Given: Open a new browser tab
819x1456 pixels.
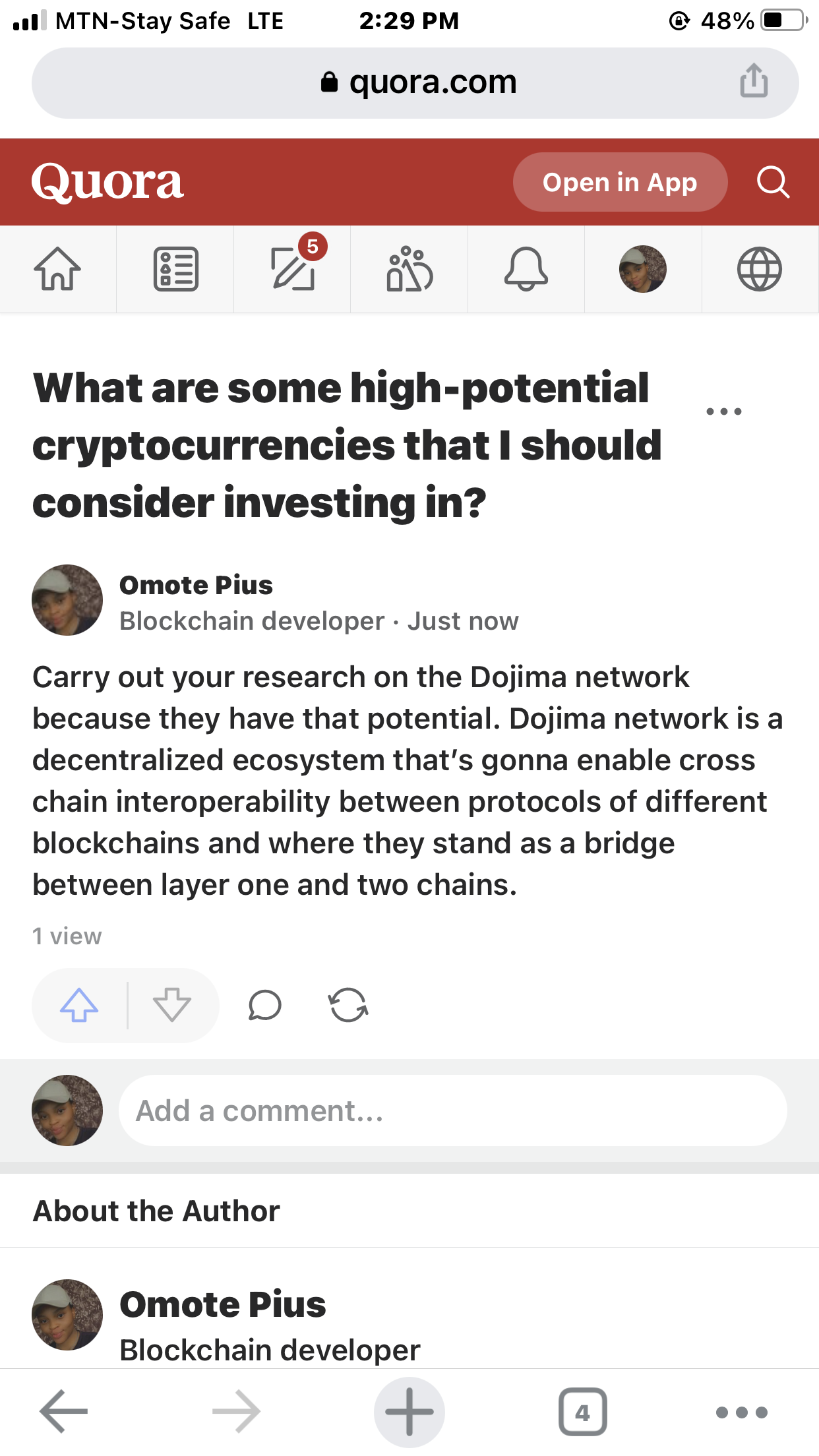Looking at the screenshot, I should coord(409,1411).
